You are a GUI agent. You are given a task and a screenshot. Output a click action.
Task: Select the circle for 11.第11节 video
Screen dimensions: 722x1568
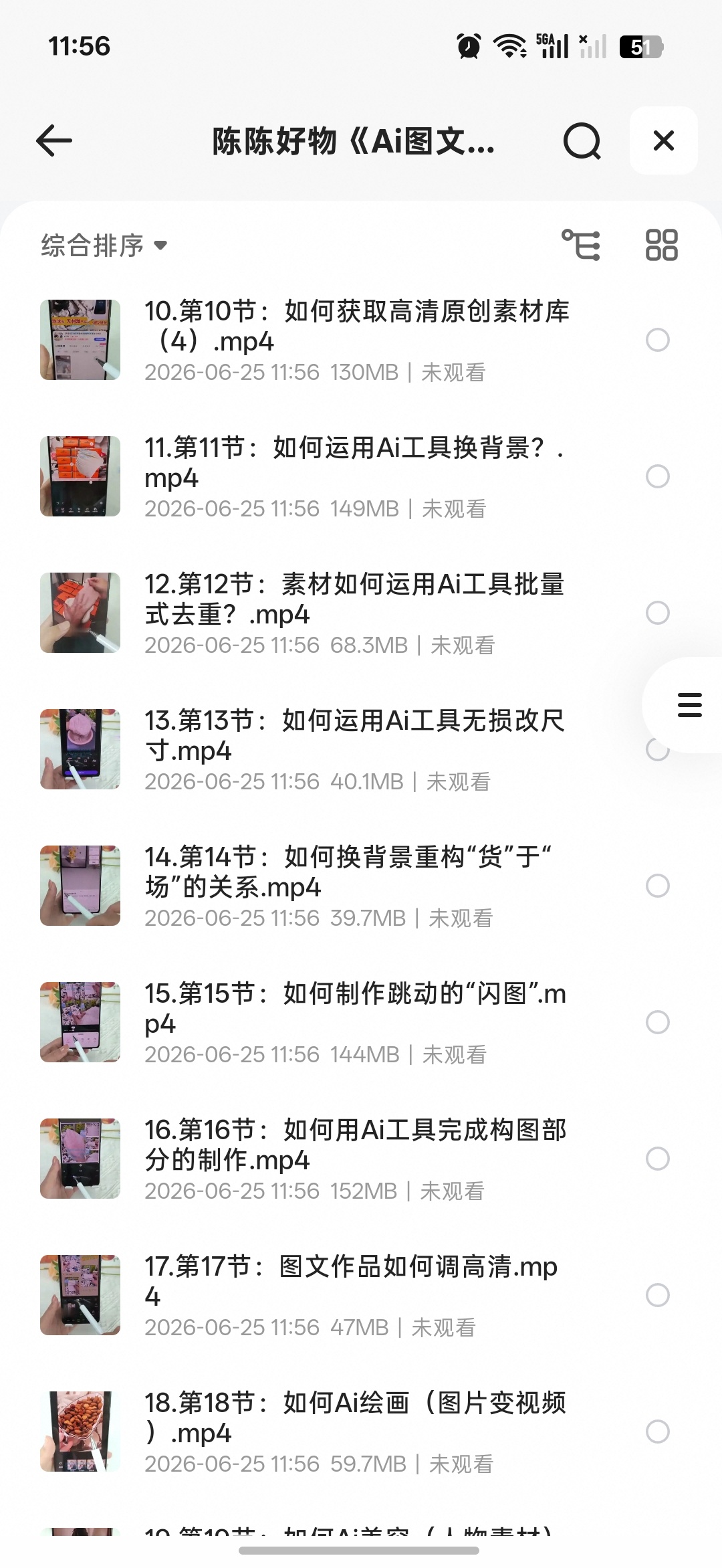657,476
